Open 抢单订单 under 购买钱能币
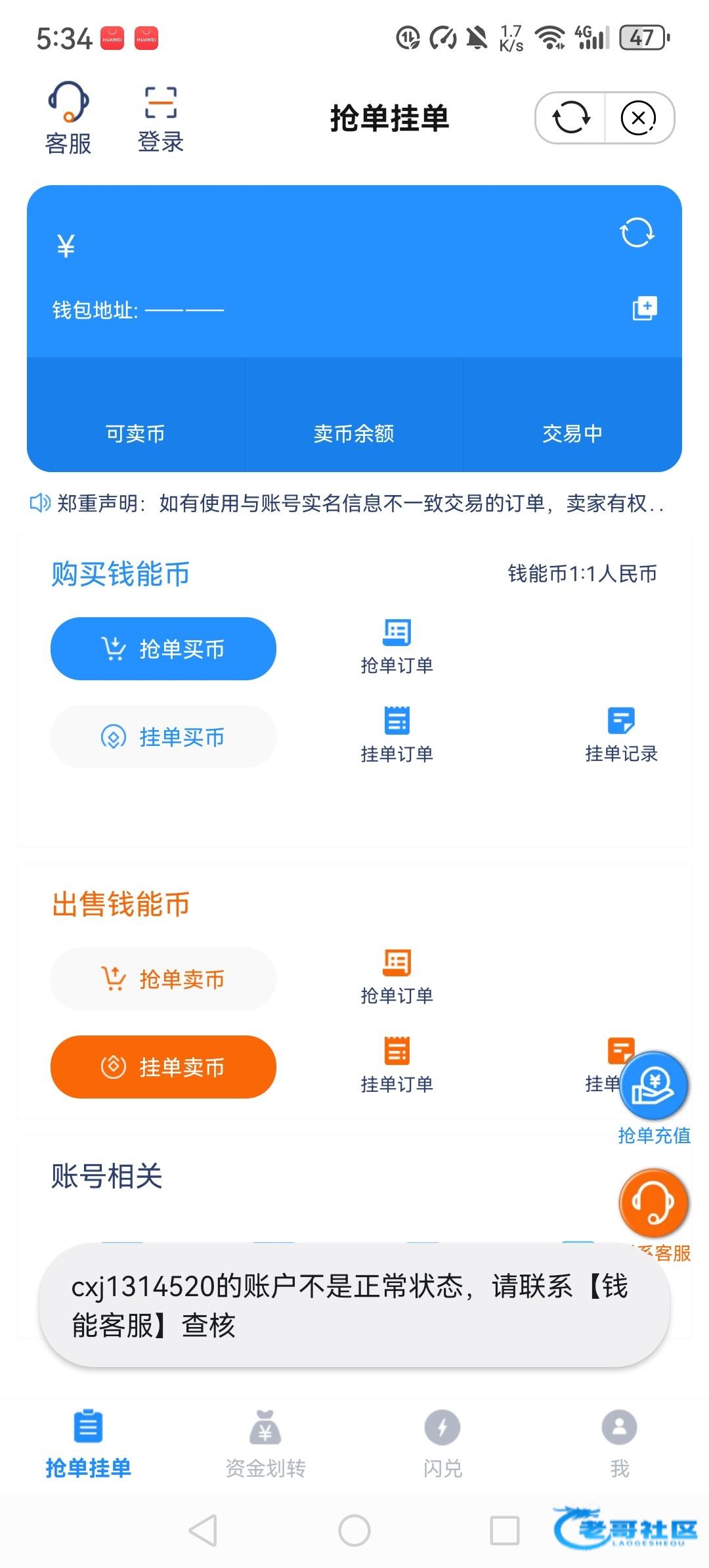The width and height of the screenshot is (709, 1568). tap(397, 647)
